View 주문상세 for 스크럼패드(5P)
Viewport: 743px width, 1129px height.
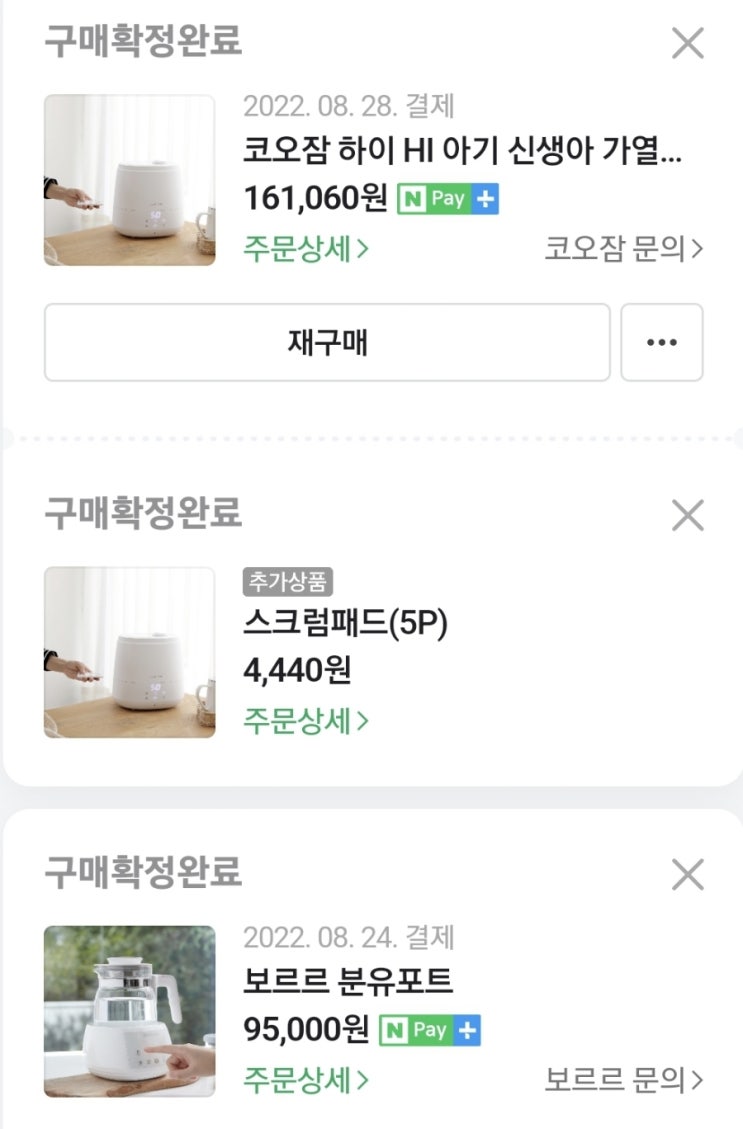coord(306,719)
